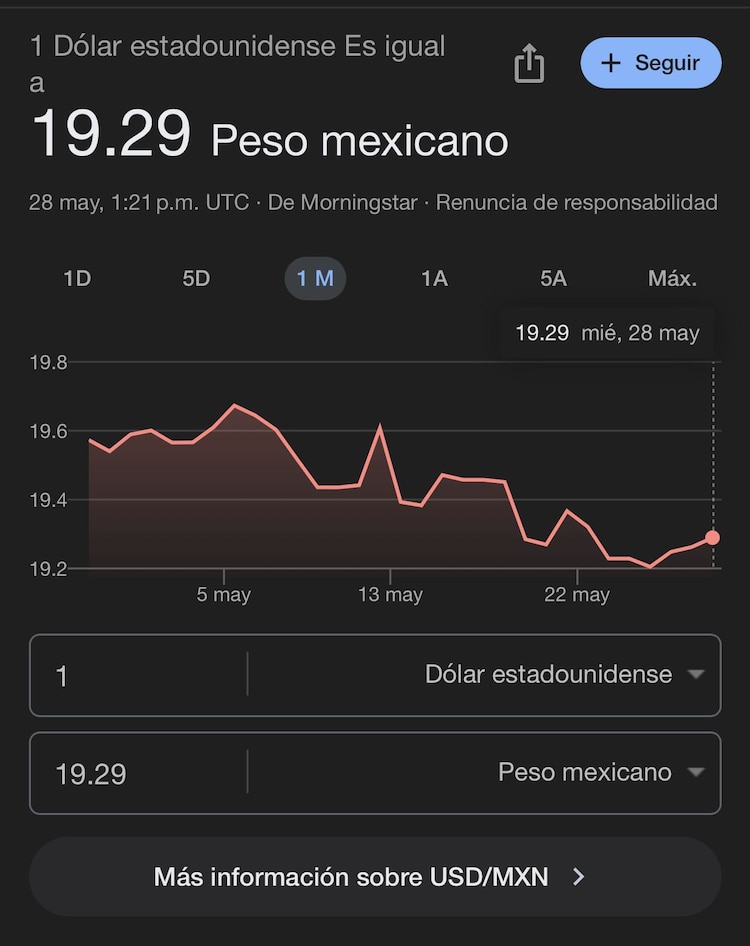Select the 1A chart range
Screen dimensions: 750x946
point(434,279)
